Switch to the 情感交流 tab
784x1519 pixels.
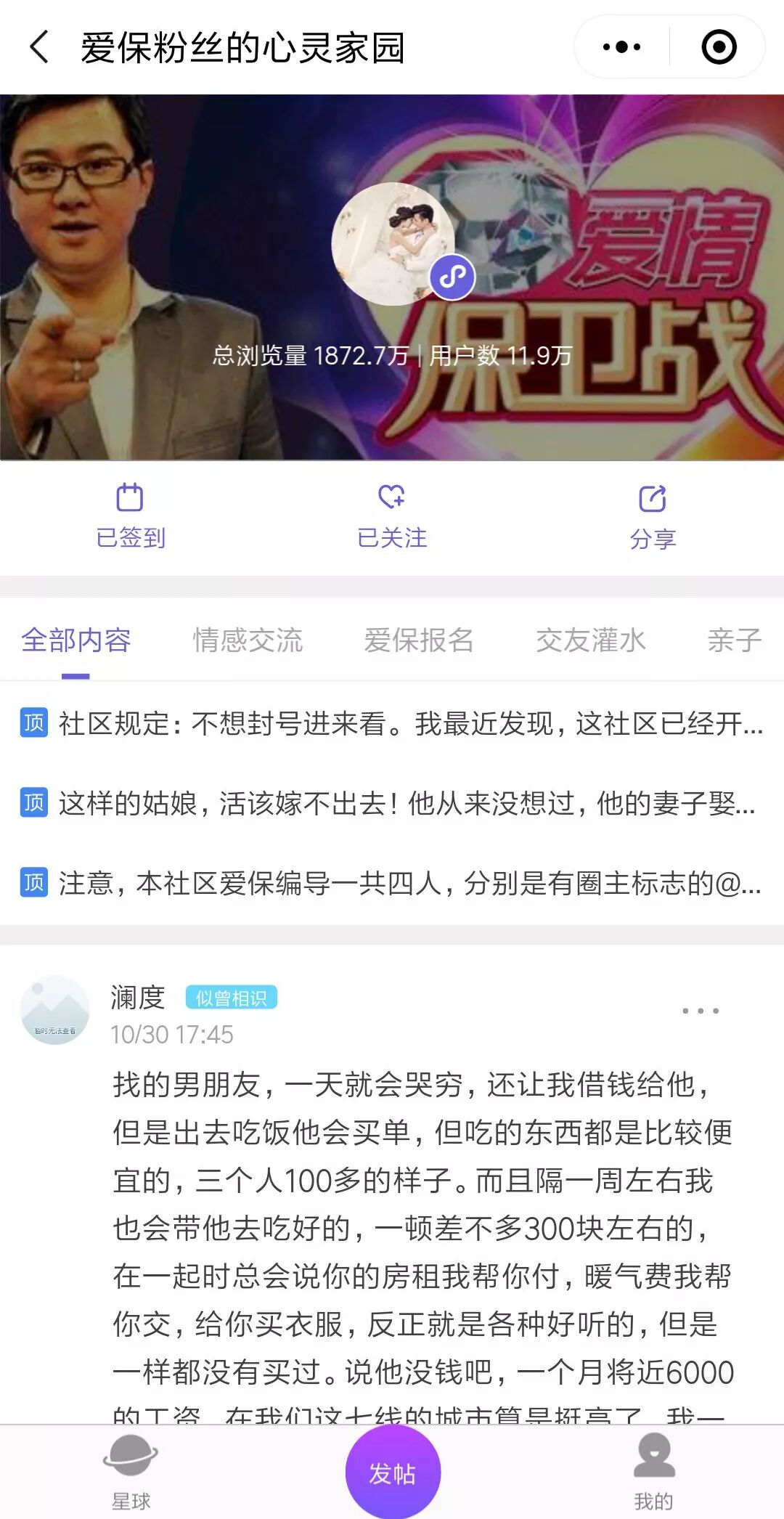(x=248, y=640)
